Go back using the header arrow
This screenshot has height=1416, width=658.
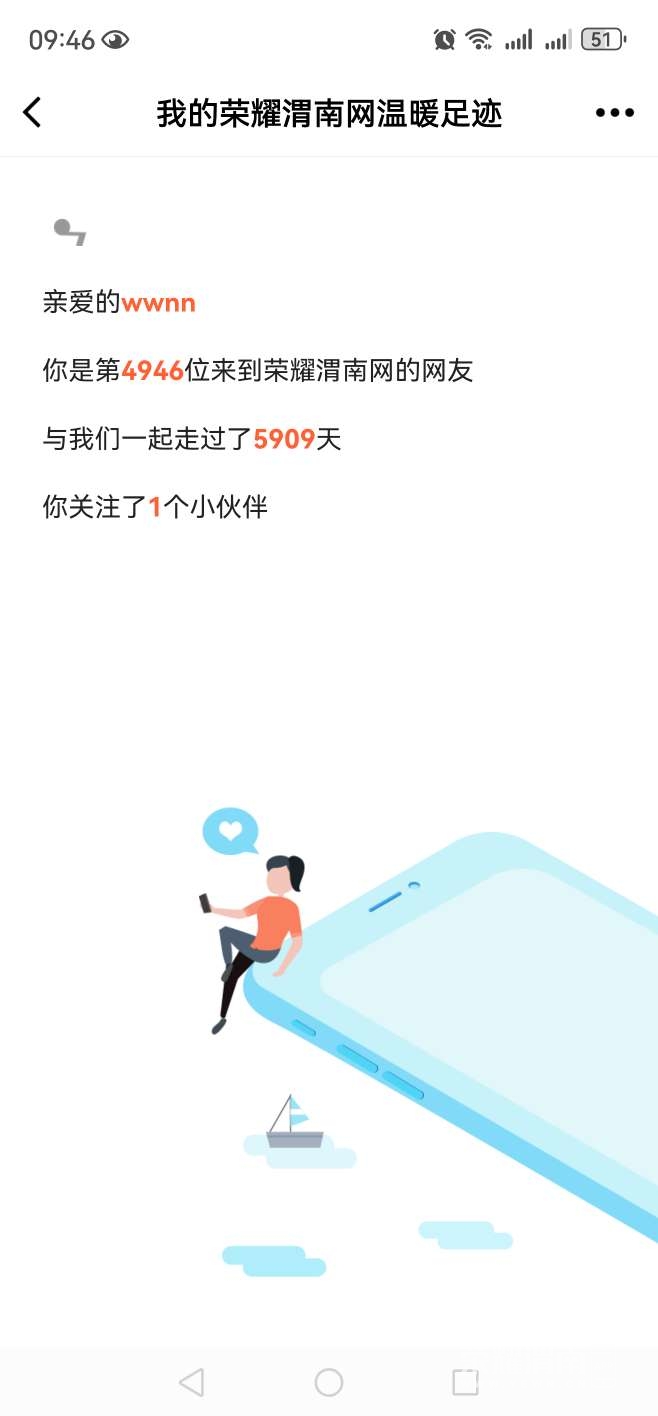pos(33,112)
